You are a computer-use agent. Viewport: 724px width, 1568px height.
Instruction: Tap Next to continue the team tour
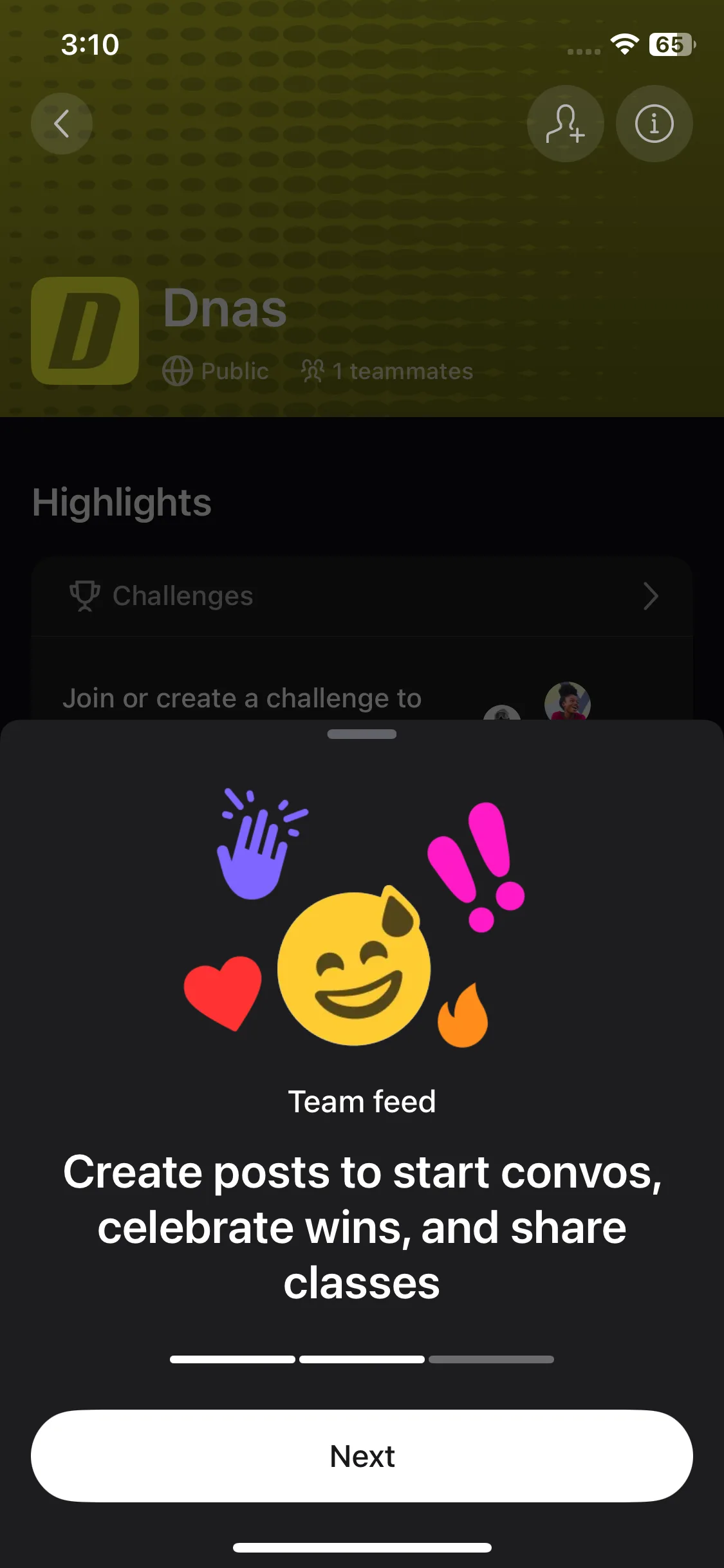(362, 1456)
